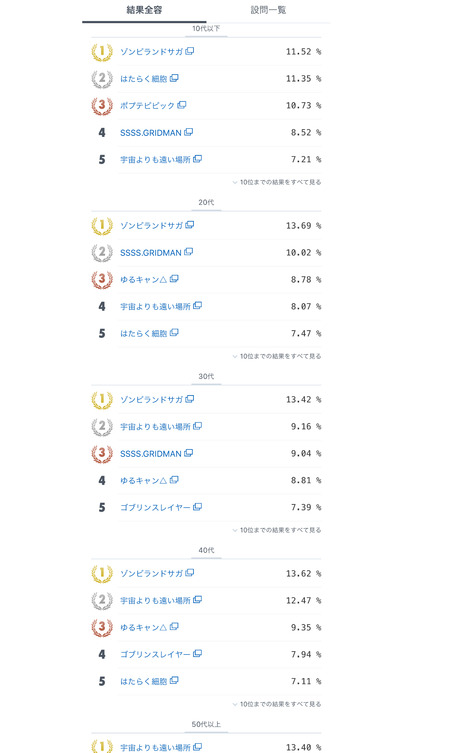Open ゴブリンスレイヤー link ranked 4th in 40代
Screen dimensions: 450x753
tap(161, 654)
